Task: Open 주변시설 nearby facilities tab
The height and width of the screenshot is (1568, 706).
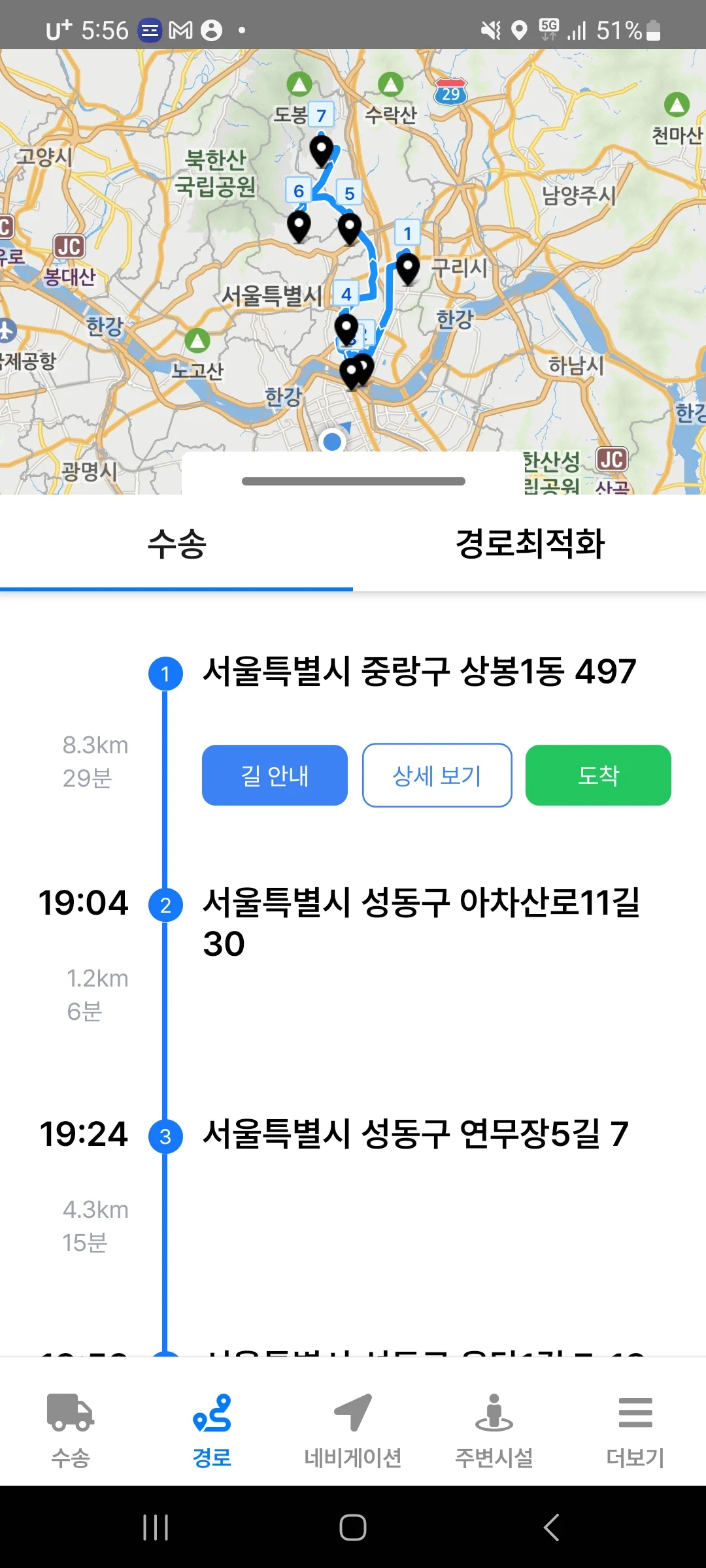Action: pos(494,1429)
